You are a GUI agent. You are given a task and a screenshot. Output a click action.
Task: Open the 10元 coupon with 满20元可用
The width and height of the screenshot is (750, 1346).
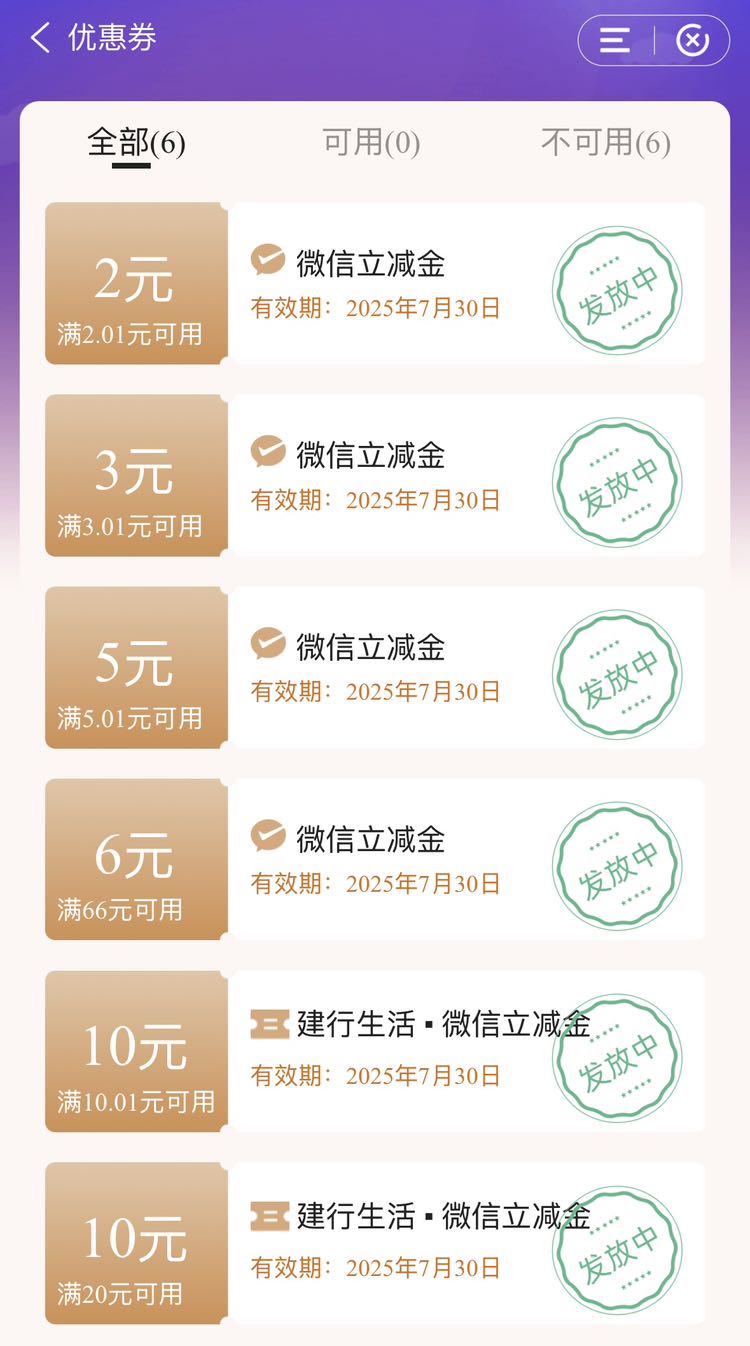coord(375,1243)
